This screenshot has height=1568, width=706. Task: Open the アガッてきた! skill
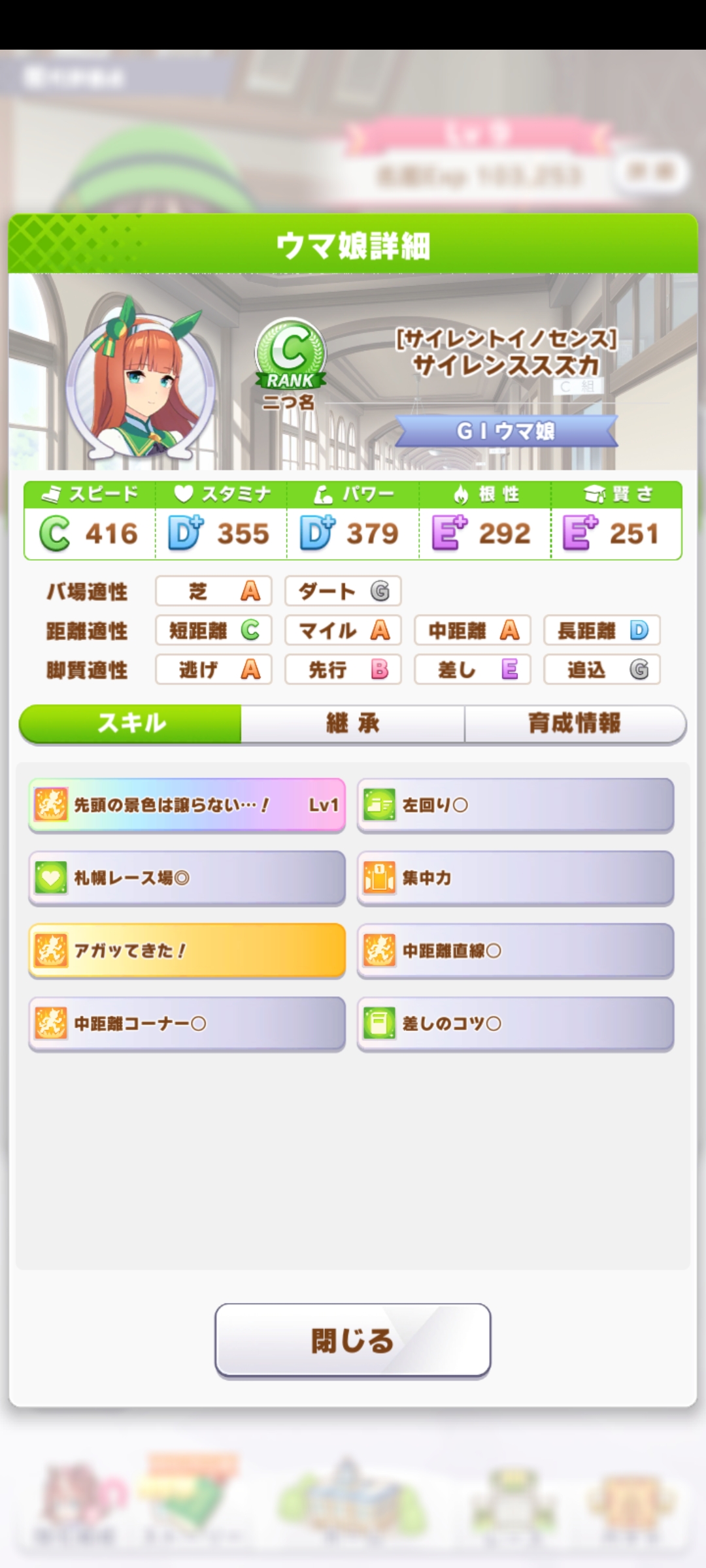(x=187, y=951)
